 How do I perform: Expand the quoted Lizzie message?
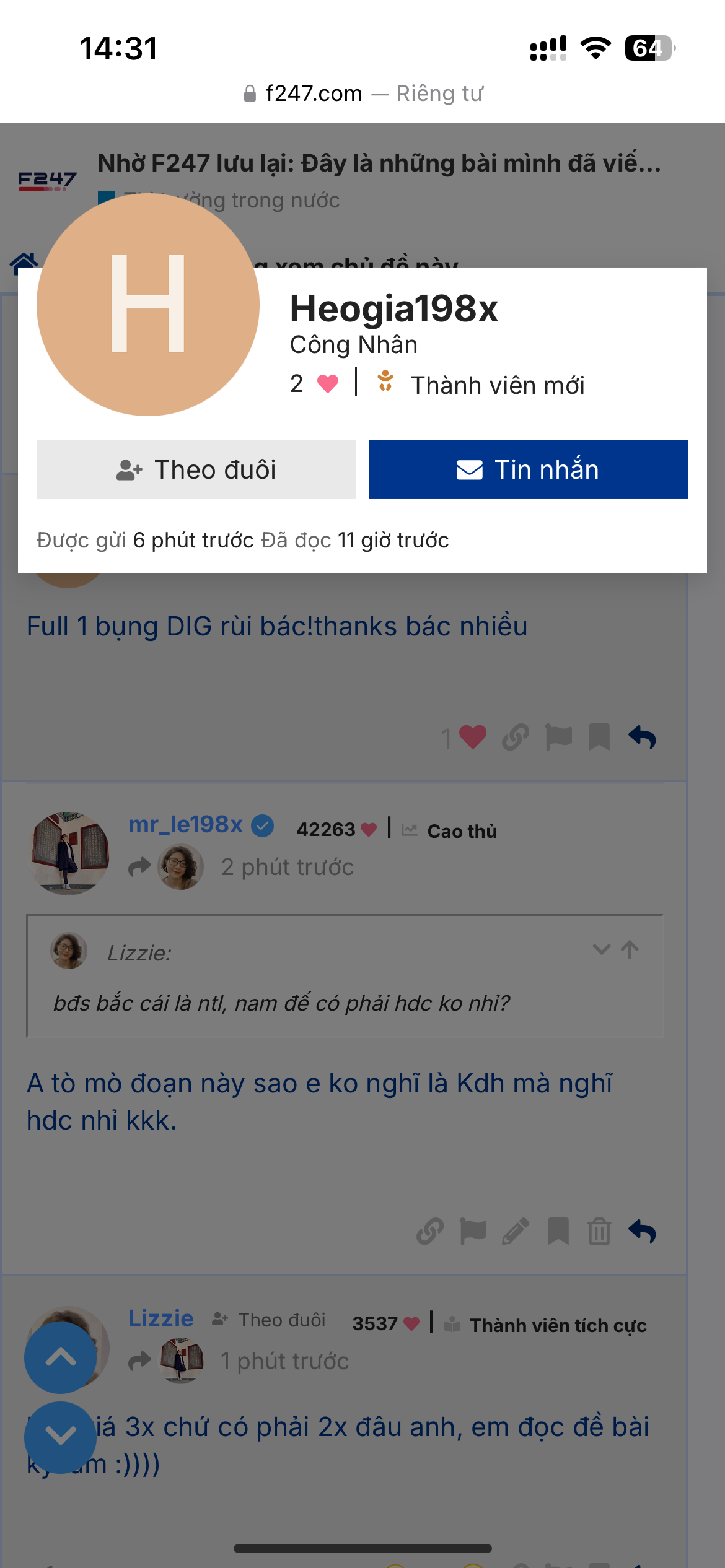601,949
